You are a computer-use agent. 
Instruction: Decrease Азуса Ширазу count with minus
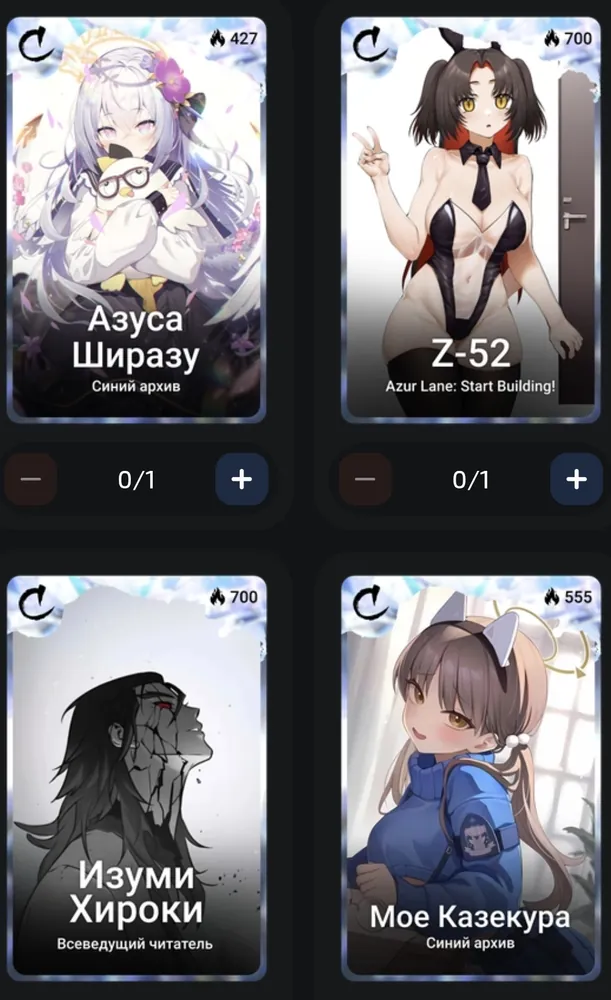click(x=30, y=479)
